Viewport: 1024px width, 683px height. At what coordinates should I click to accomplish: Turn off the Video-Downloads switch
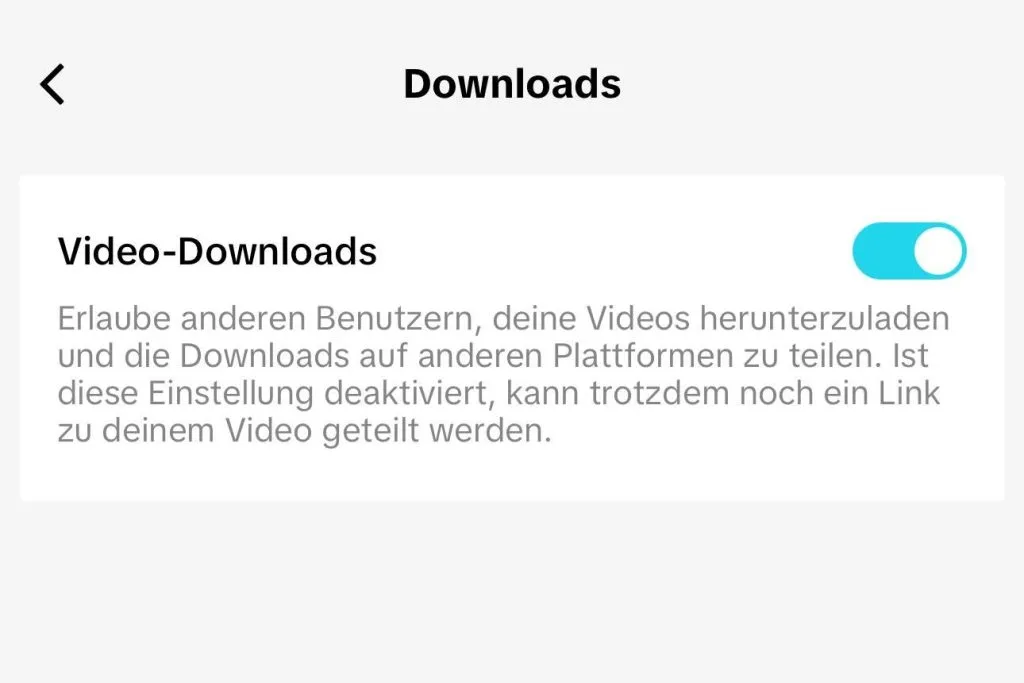(x=908, y=251)
